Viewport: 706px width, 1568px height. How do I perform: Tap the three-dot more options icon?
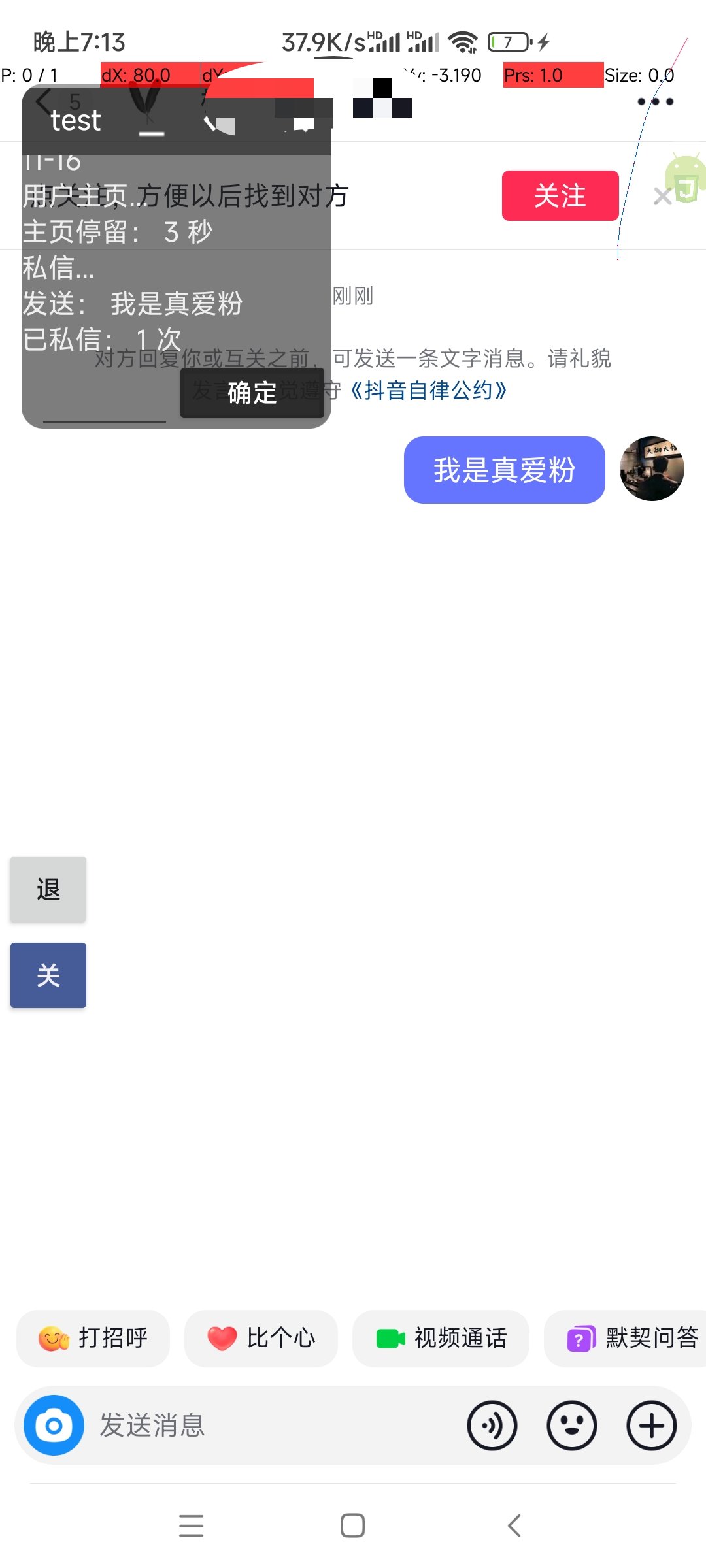coord(656,101)
